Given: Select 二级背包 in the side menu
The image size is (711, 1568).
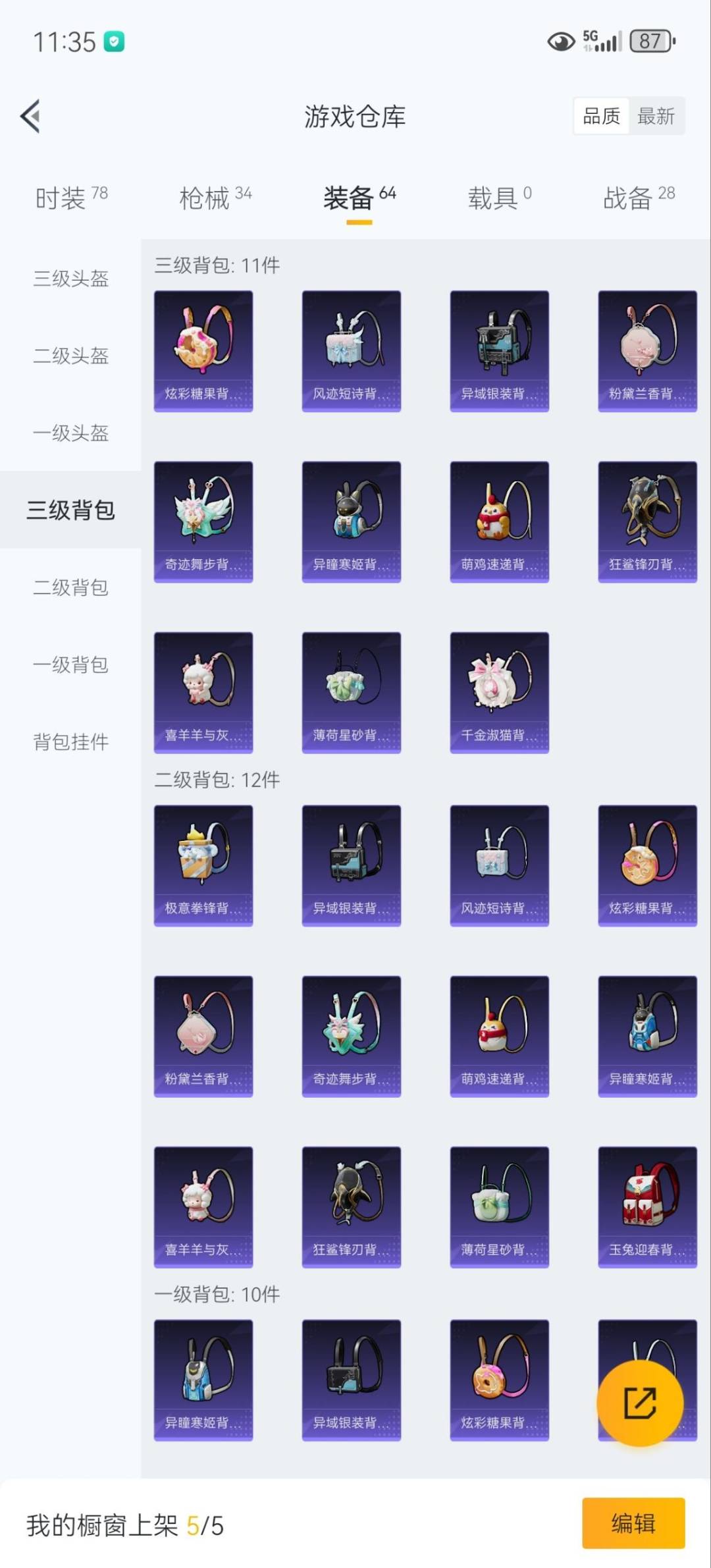Looking at the screenshot, I should tap(70, 587).
